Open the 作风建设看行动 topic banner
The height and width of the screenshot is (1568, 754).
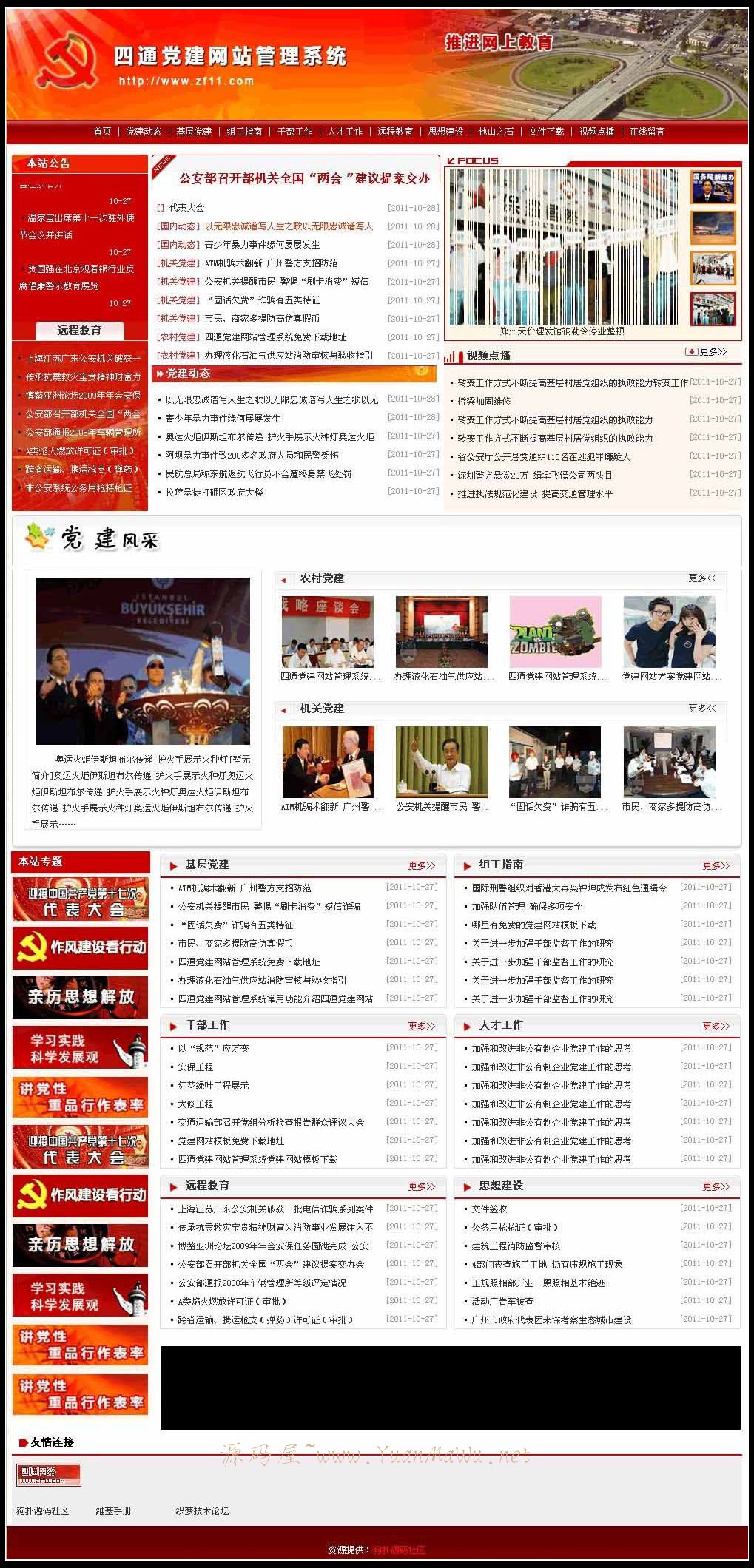click(80, 948)
